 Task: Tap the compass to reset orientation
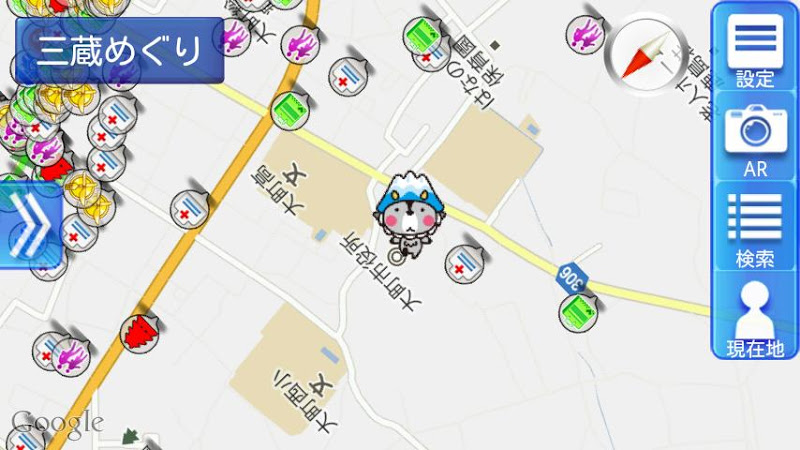click(642, 50)
